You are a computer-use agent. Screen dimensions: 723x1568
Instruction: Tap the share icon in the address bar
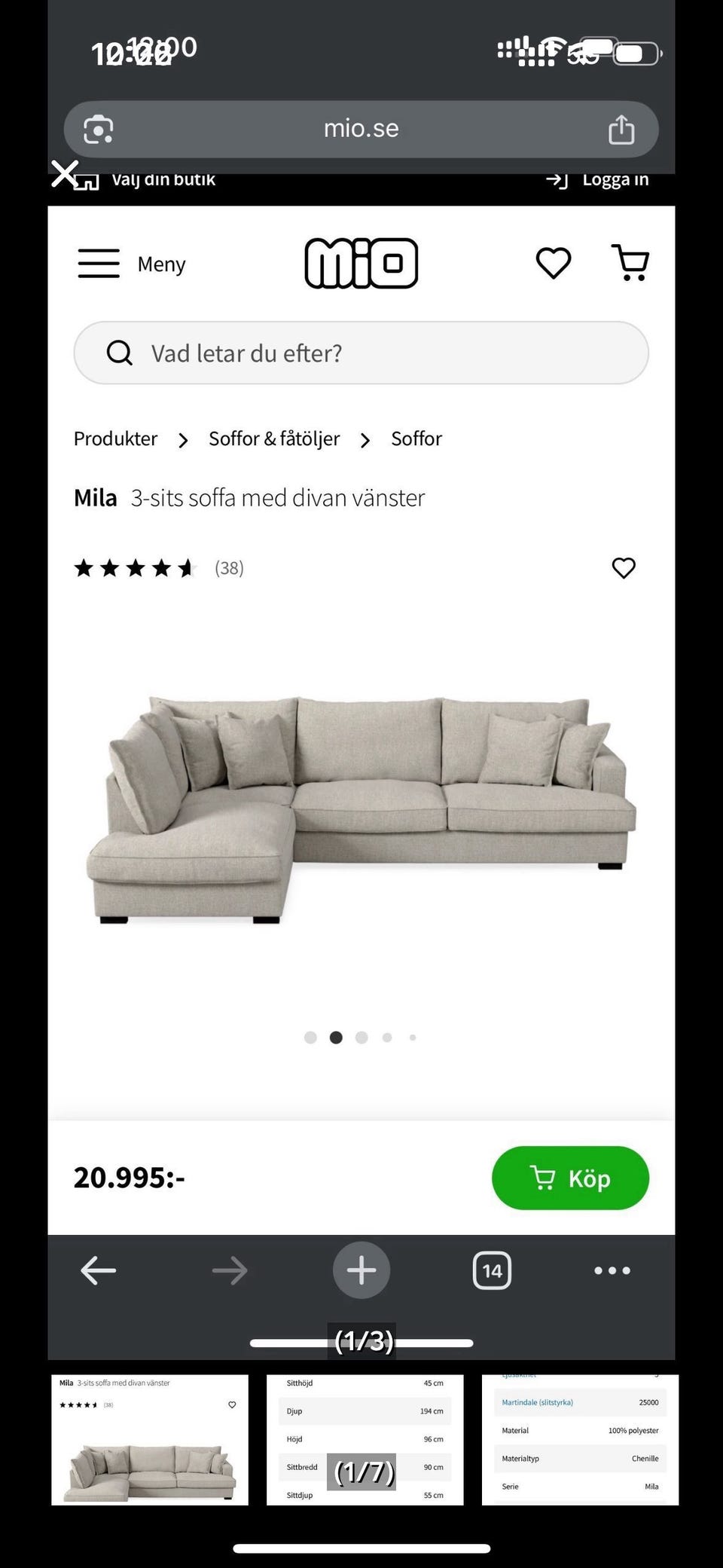coord(621,128)
